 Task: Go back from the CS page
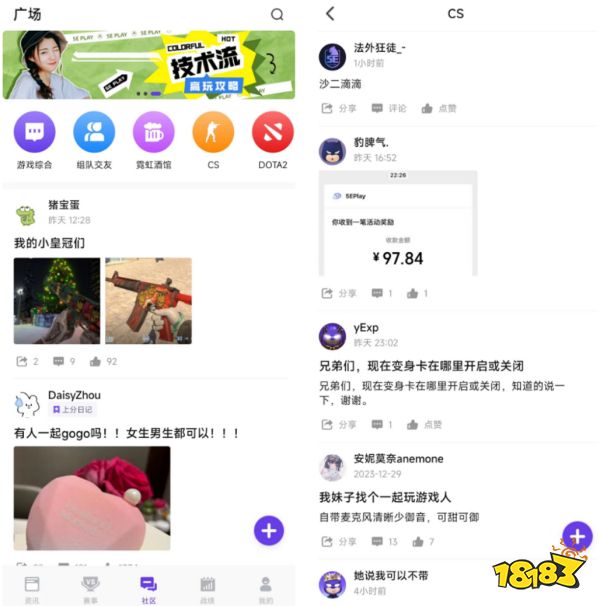click(330, 14)
